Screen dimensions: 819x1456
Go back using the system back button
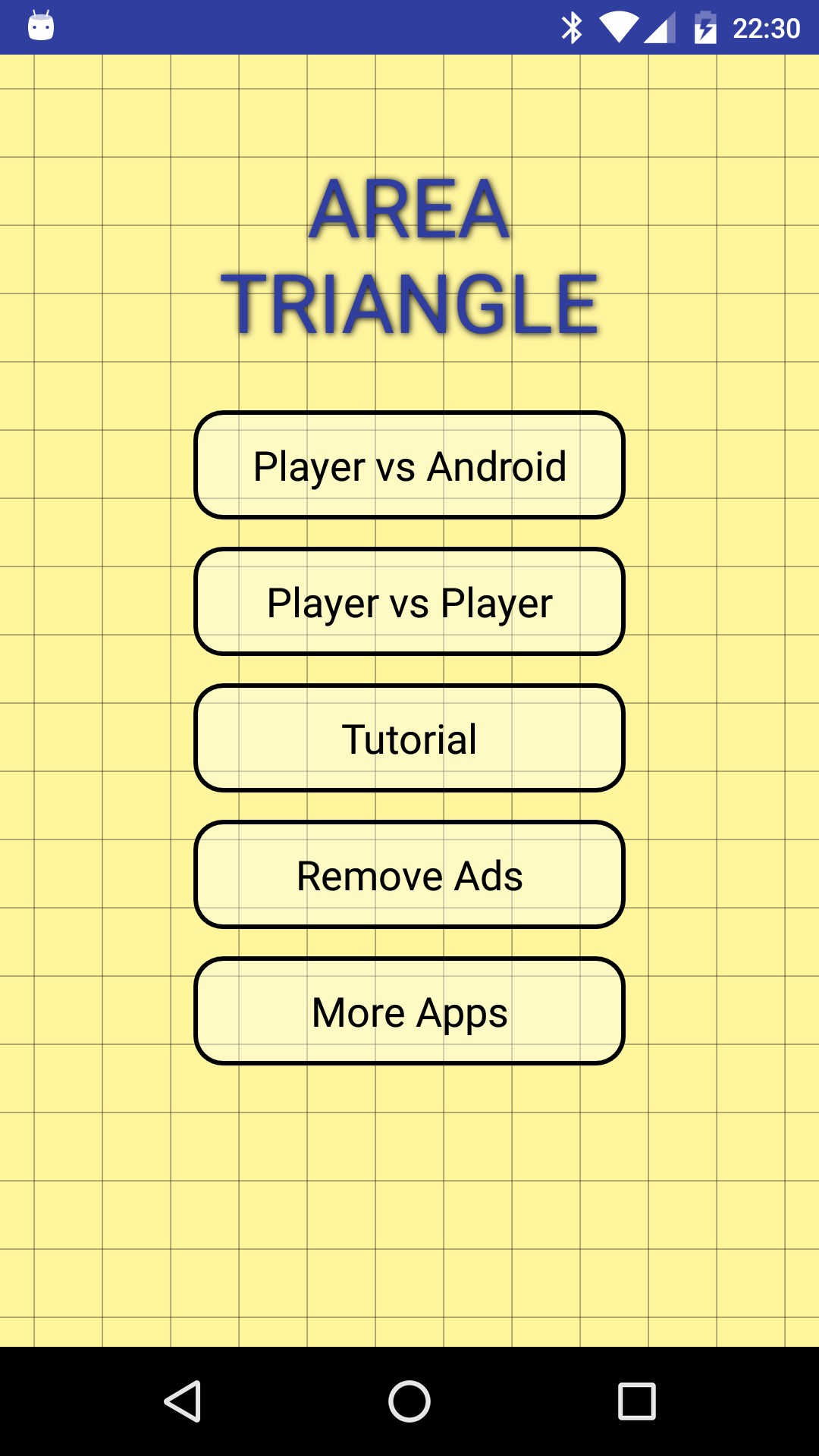183,1401
